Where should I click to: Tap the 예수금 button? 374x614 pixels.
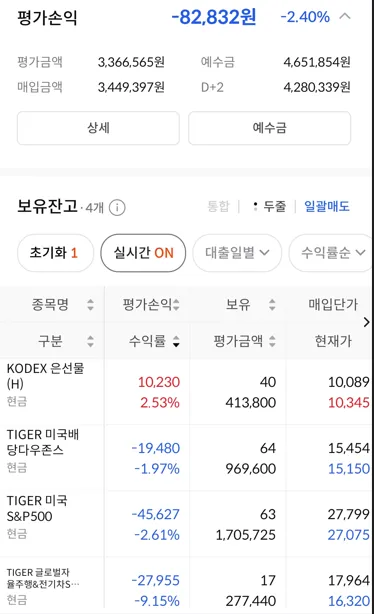[269, 128]
